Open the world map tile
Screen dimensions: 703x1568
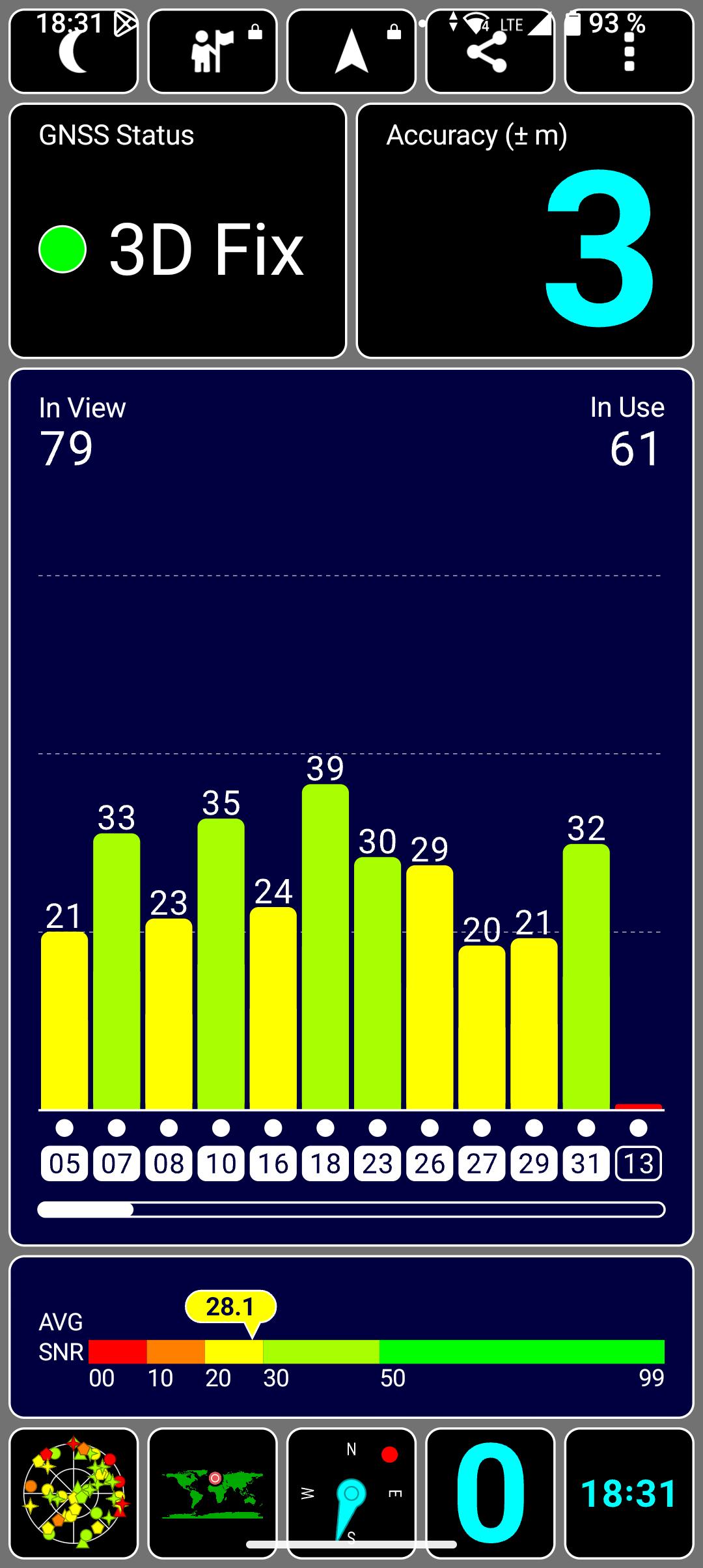click(x=212, y=1492)
